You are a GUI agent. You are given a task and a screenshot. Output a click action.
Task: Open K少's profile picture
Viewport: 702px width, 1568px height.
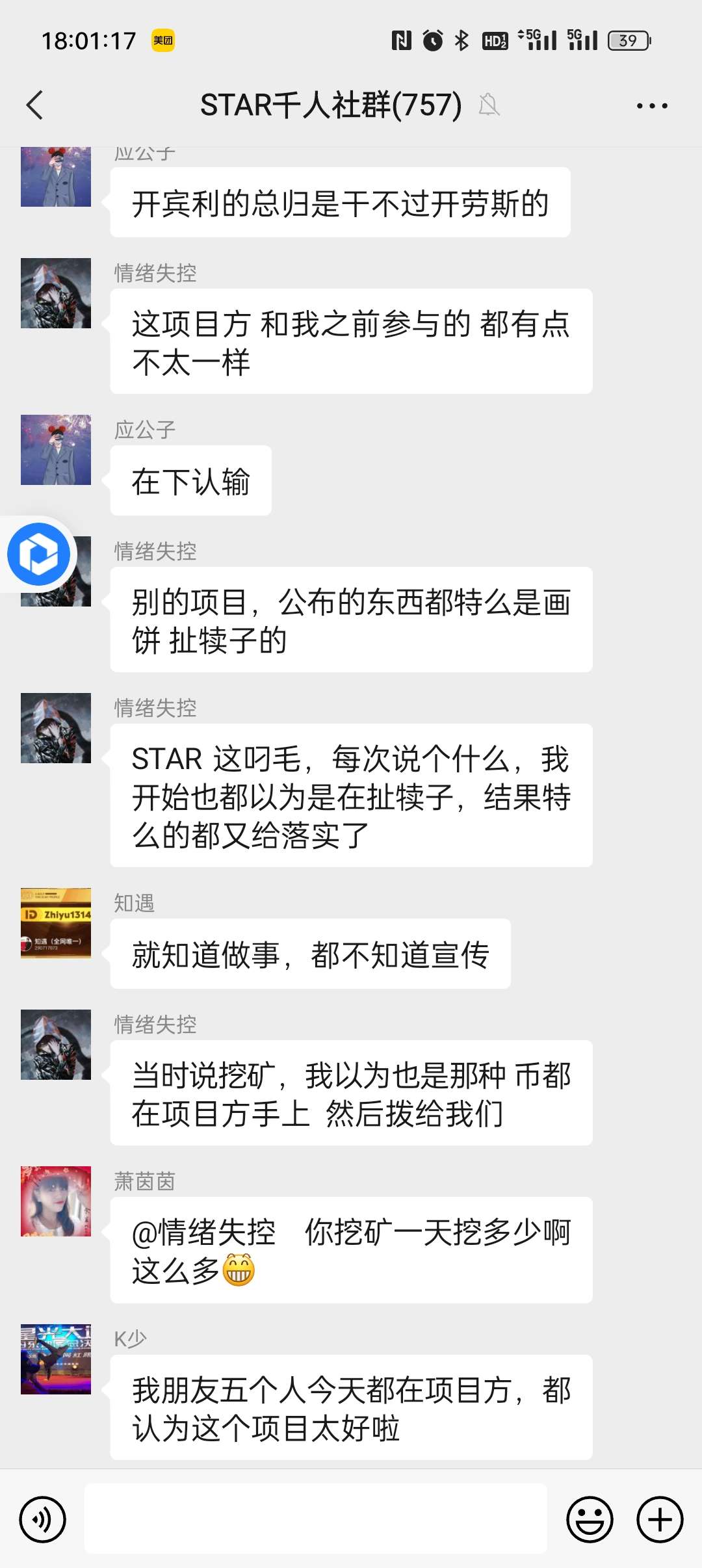click(56, 1359)
